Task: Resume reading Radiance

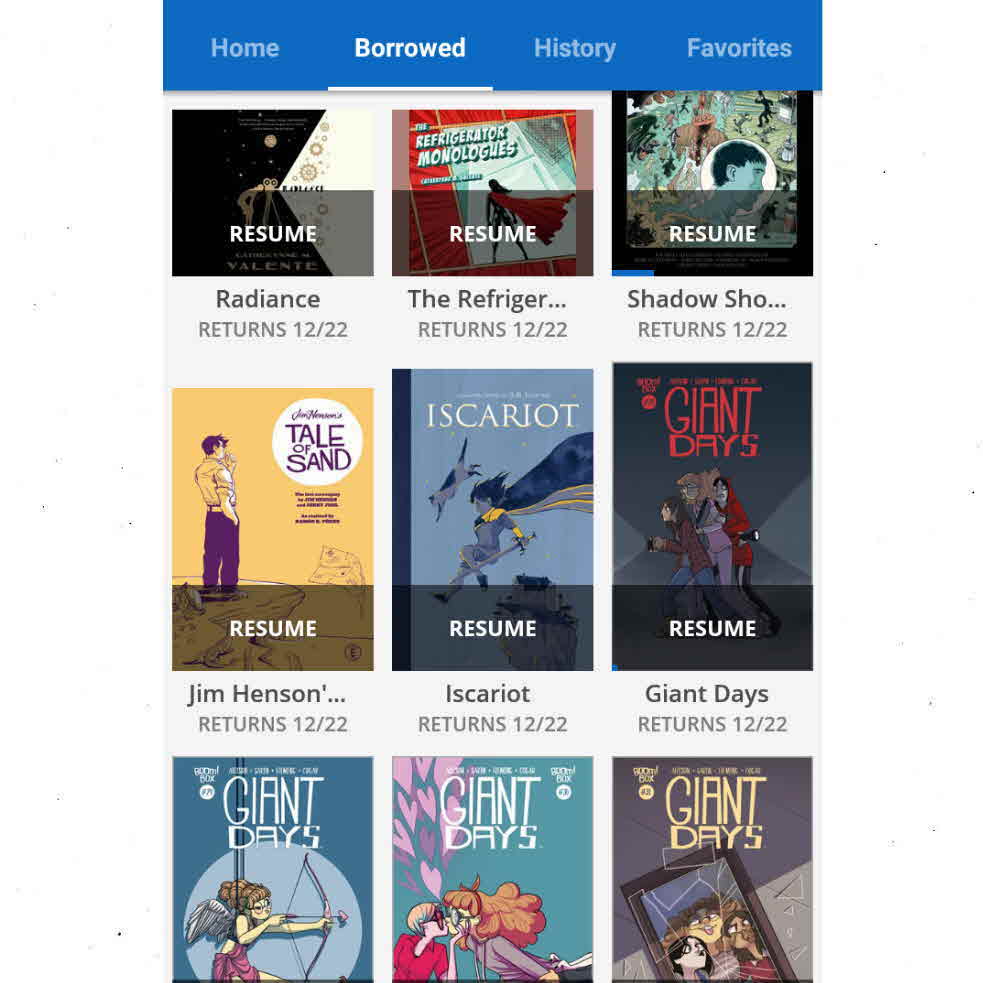Action: pyautogui.click(x=273, y=234)
